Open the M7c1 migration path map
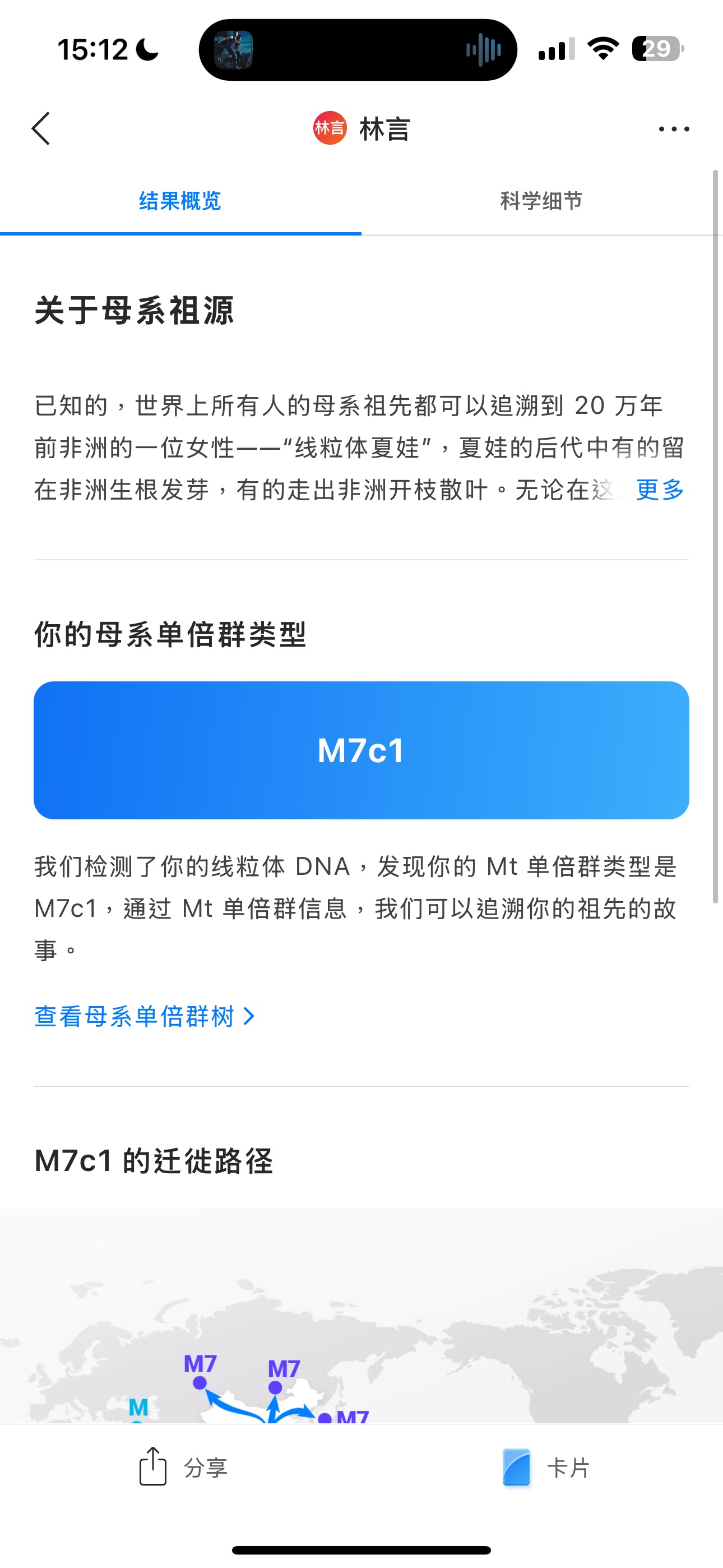723x1568 pixels. pyautogui.click(x=361, y=1321)
